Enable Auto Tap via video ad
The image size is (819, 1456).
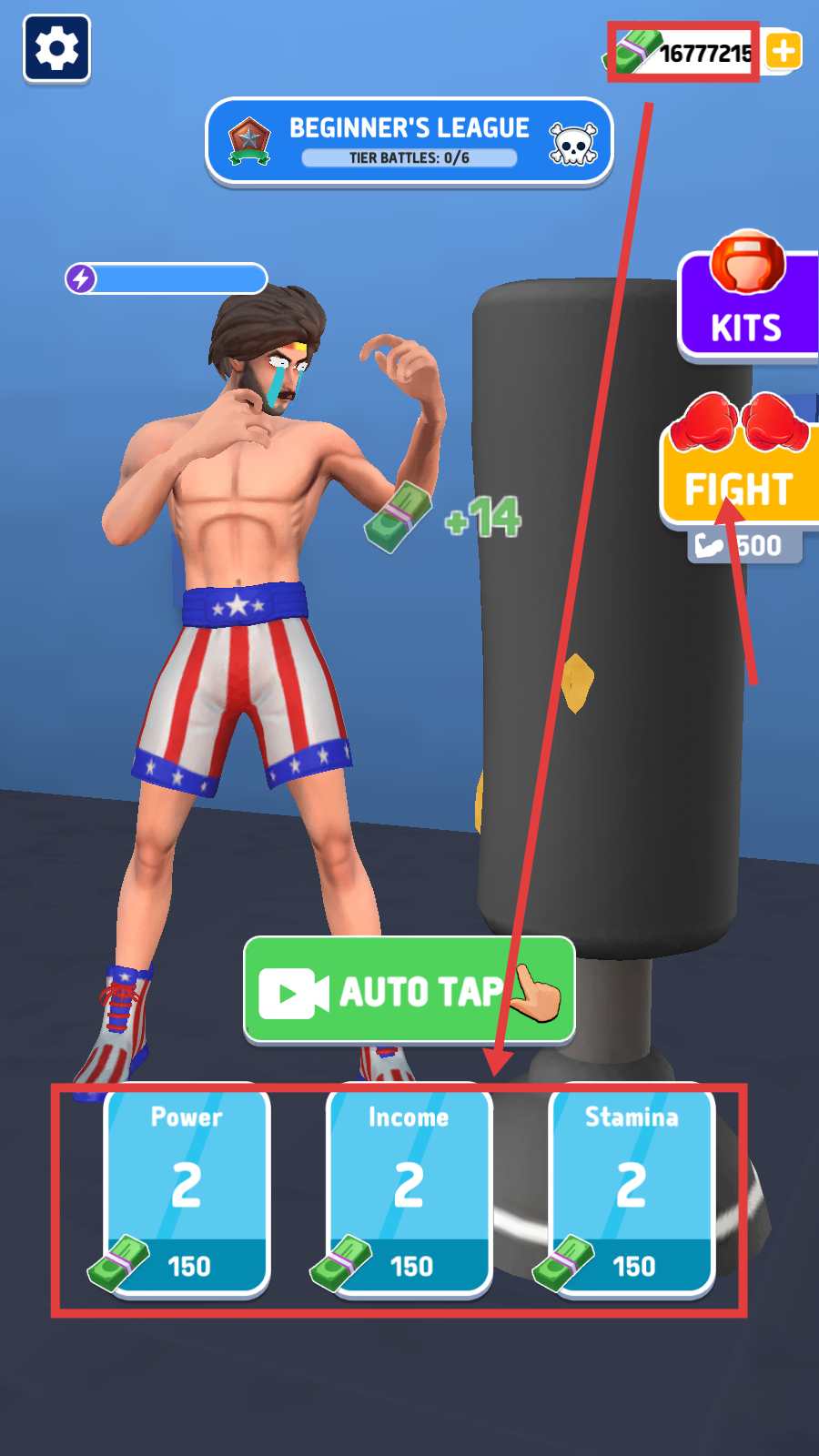pos(409,990)
